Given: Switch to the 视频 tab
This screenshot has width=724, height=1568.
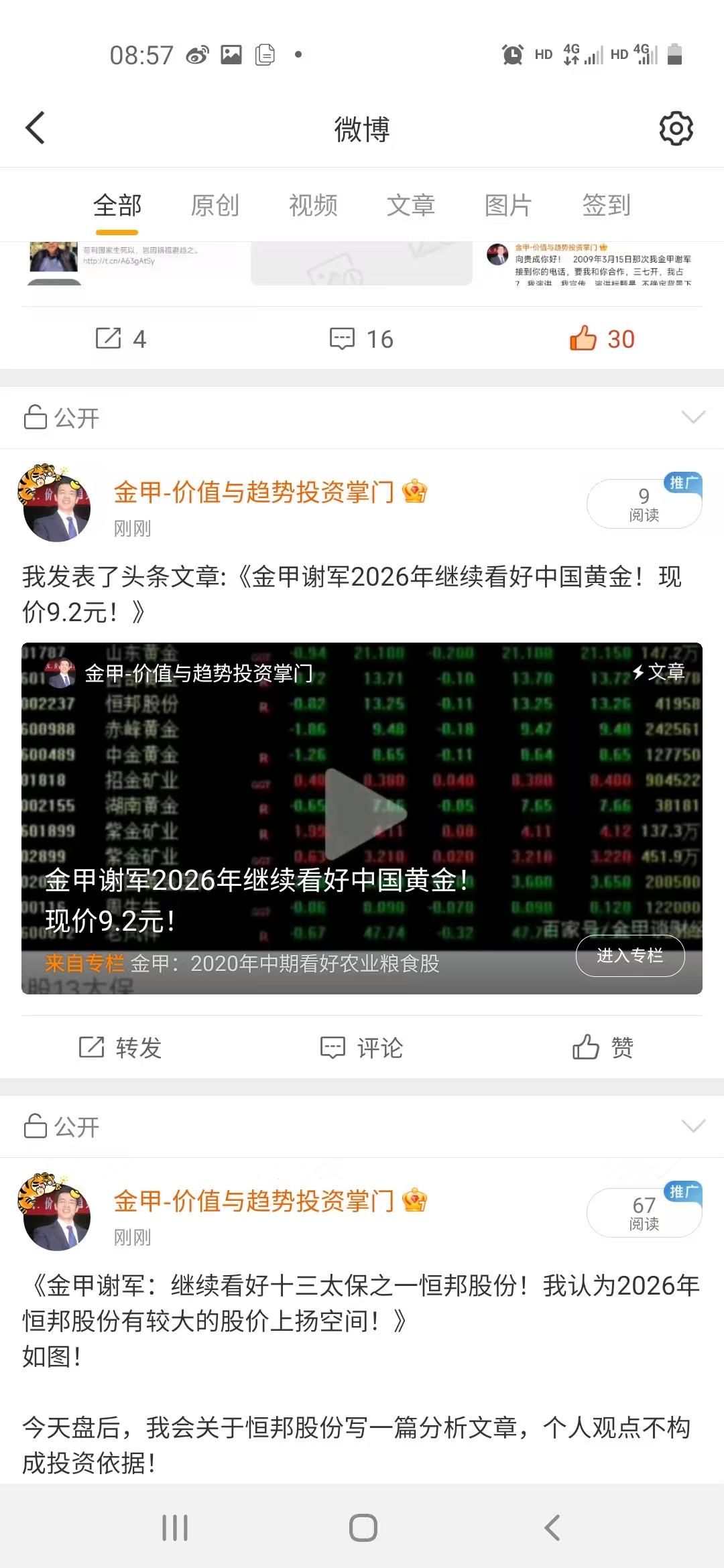Looking at the screenshot, I should click(x=313, y=205).
